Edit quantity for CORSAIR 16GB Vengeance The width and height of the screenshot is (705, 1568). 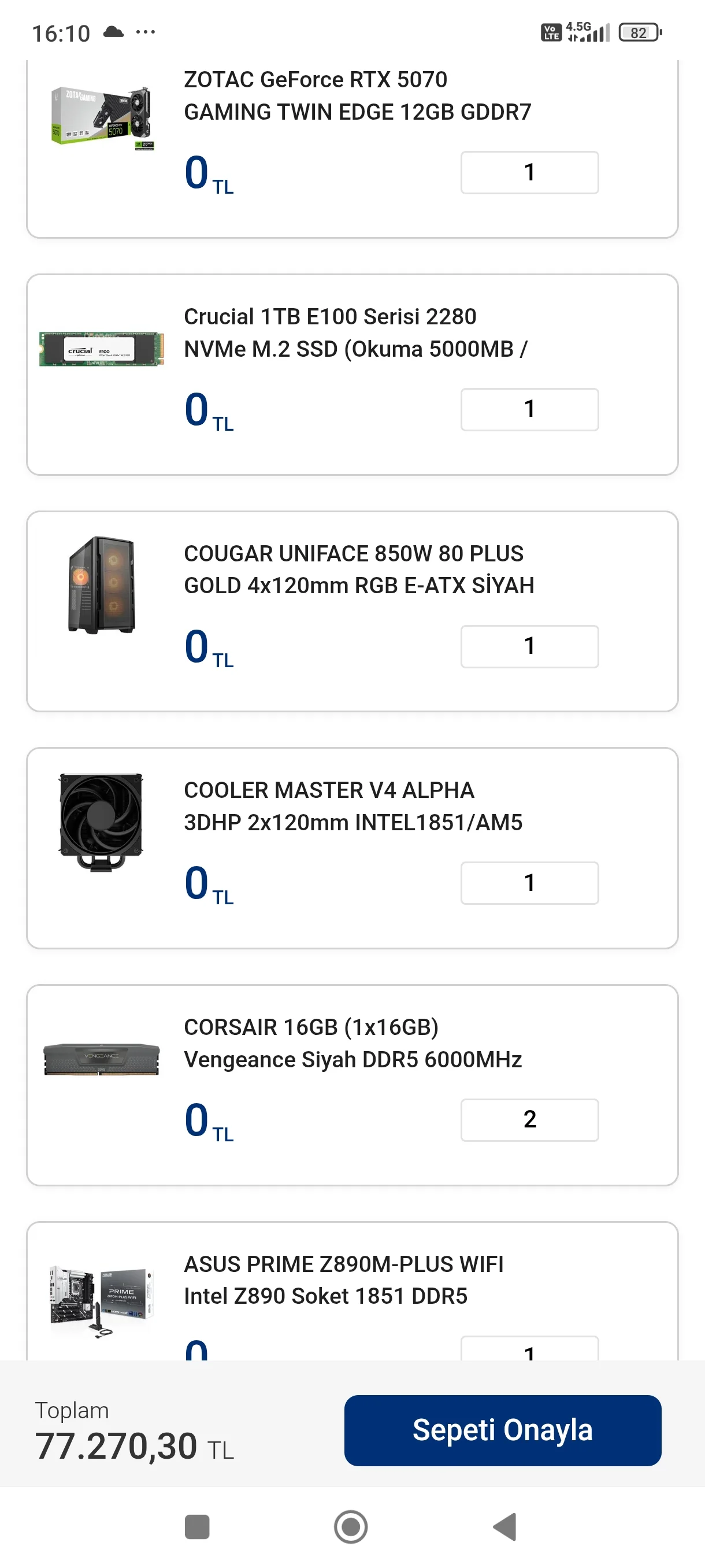(529, 1119)
